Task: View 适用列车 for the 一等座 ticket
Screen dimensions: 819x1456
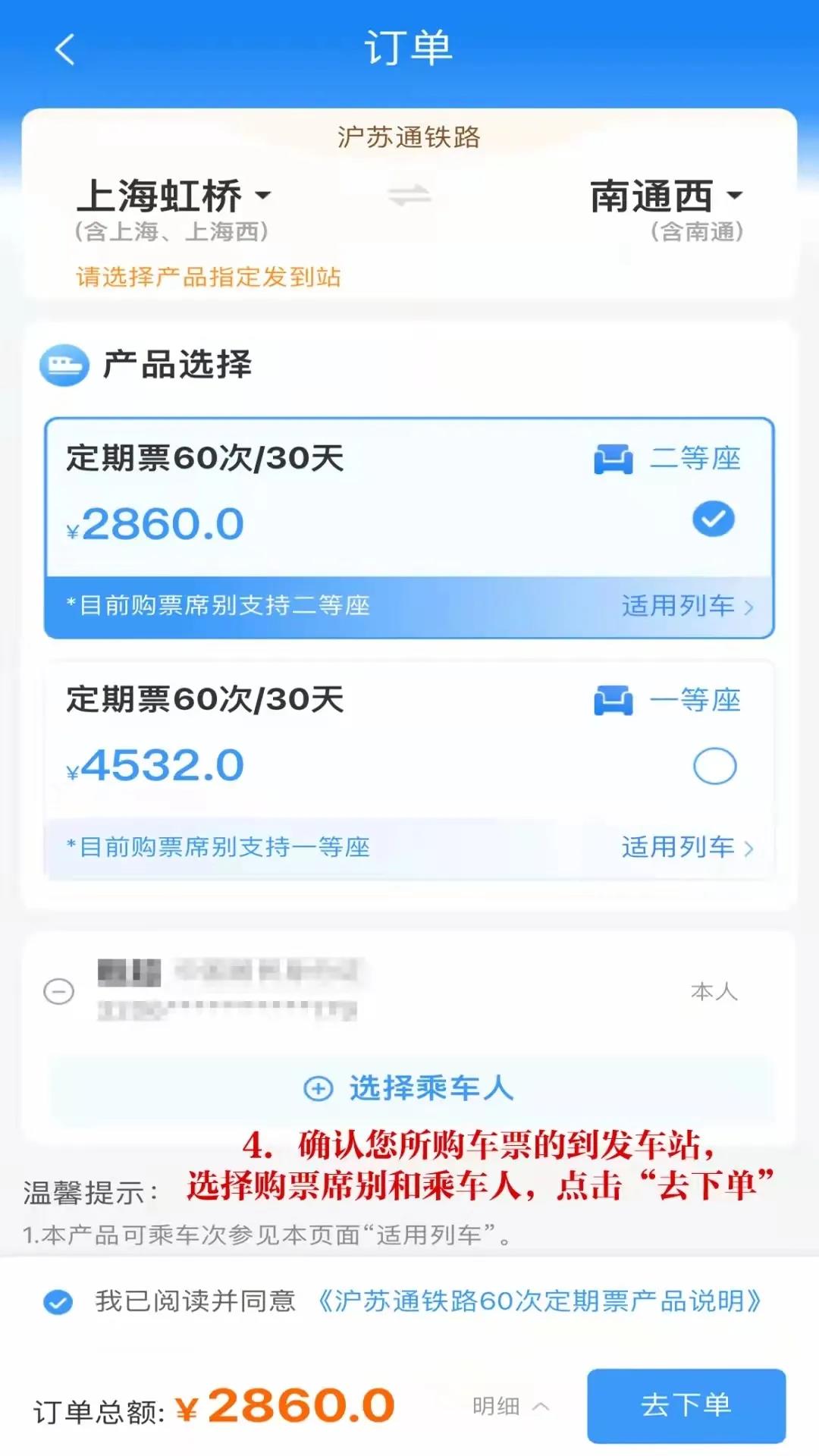Action: 687,847
